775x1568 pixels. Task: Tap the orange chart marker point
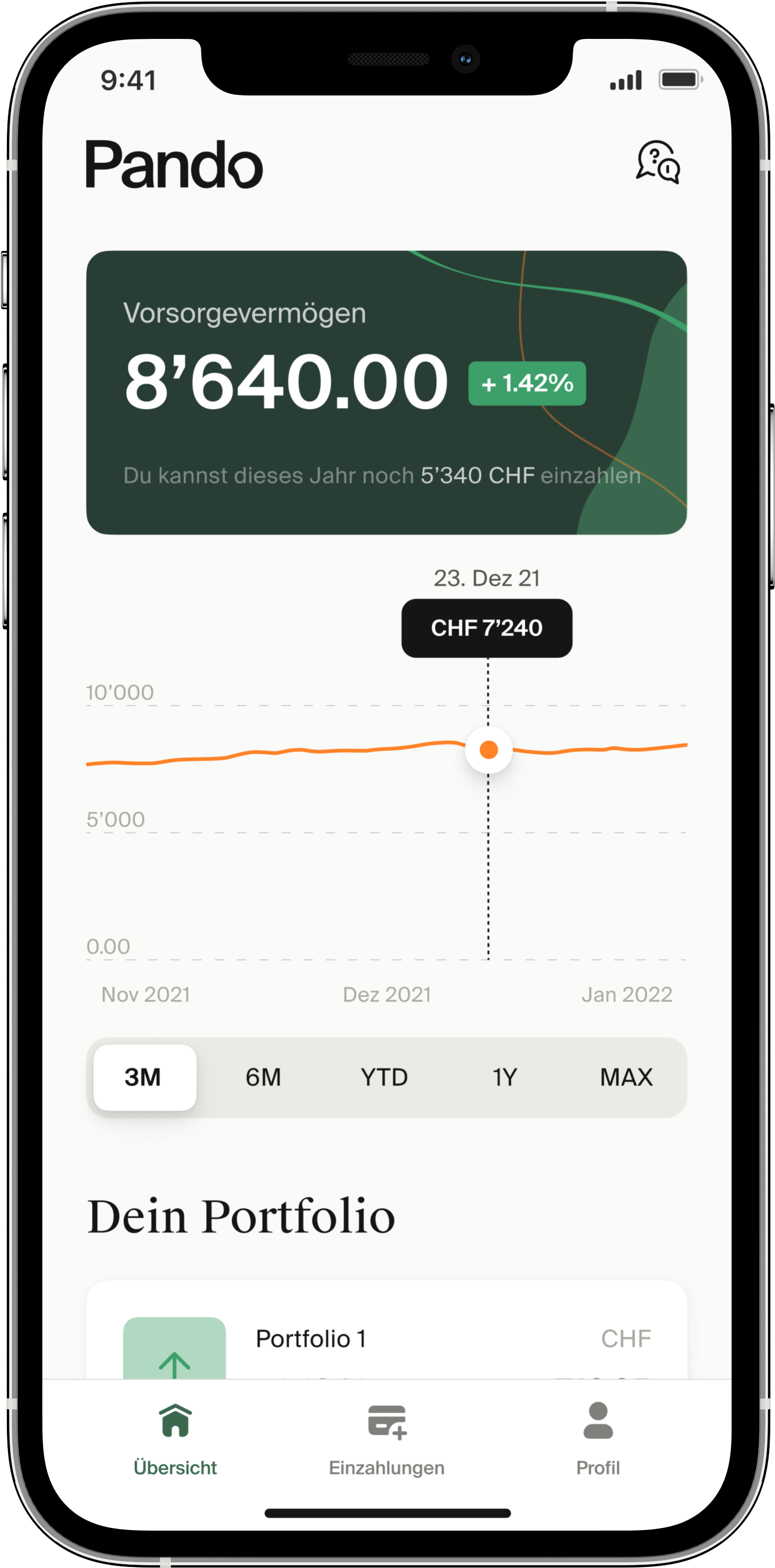pyautogui.click(x=488, y=750)
